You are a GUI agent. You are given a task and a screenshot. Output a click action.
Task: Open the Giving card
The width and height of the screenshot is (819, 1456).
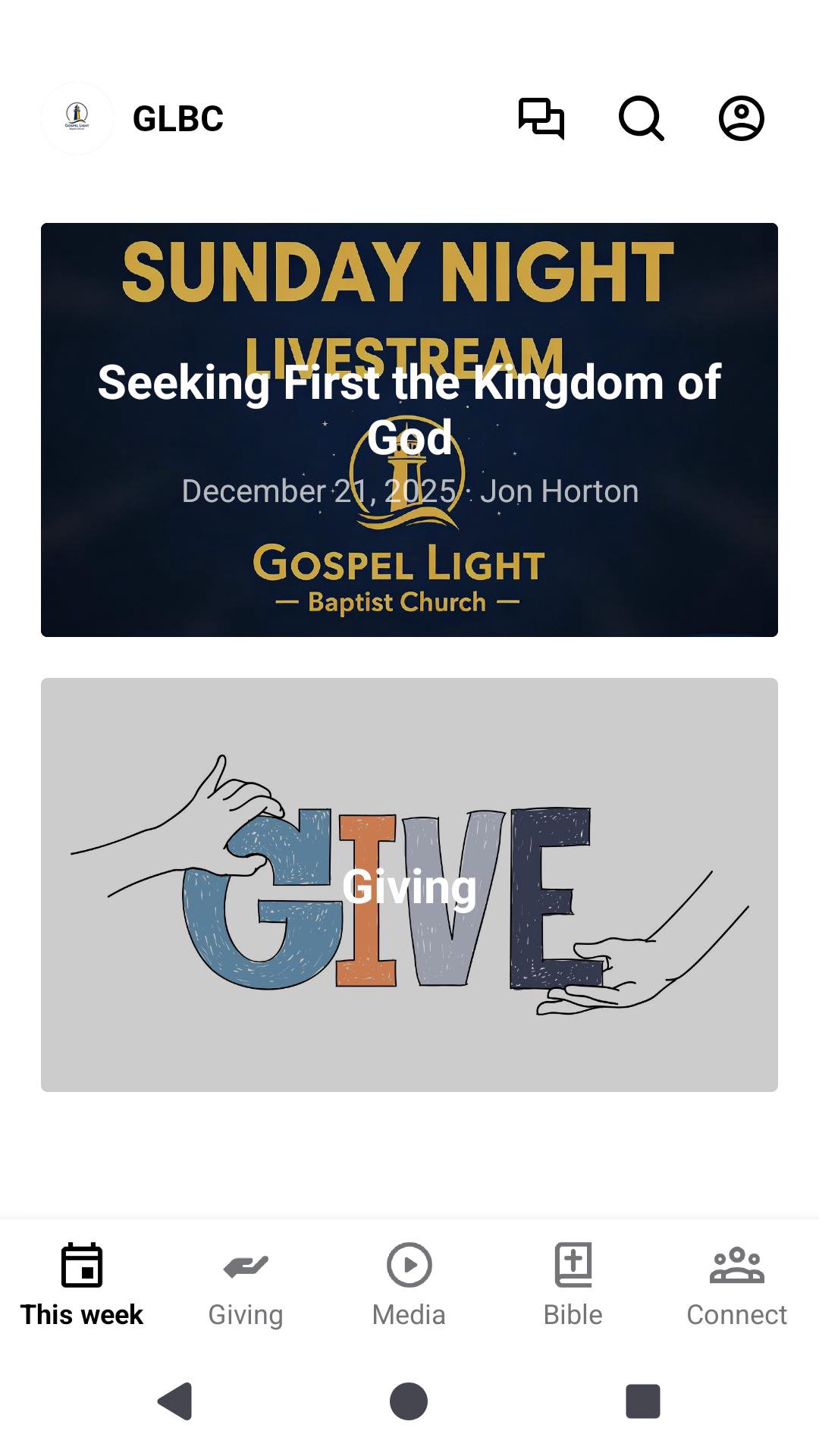tap(409, 884)
